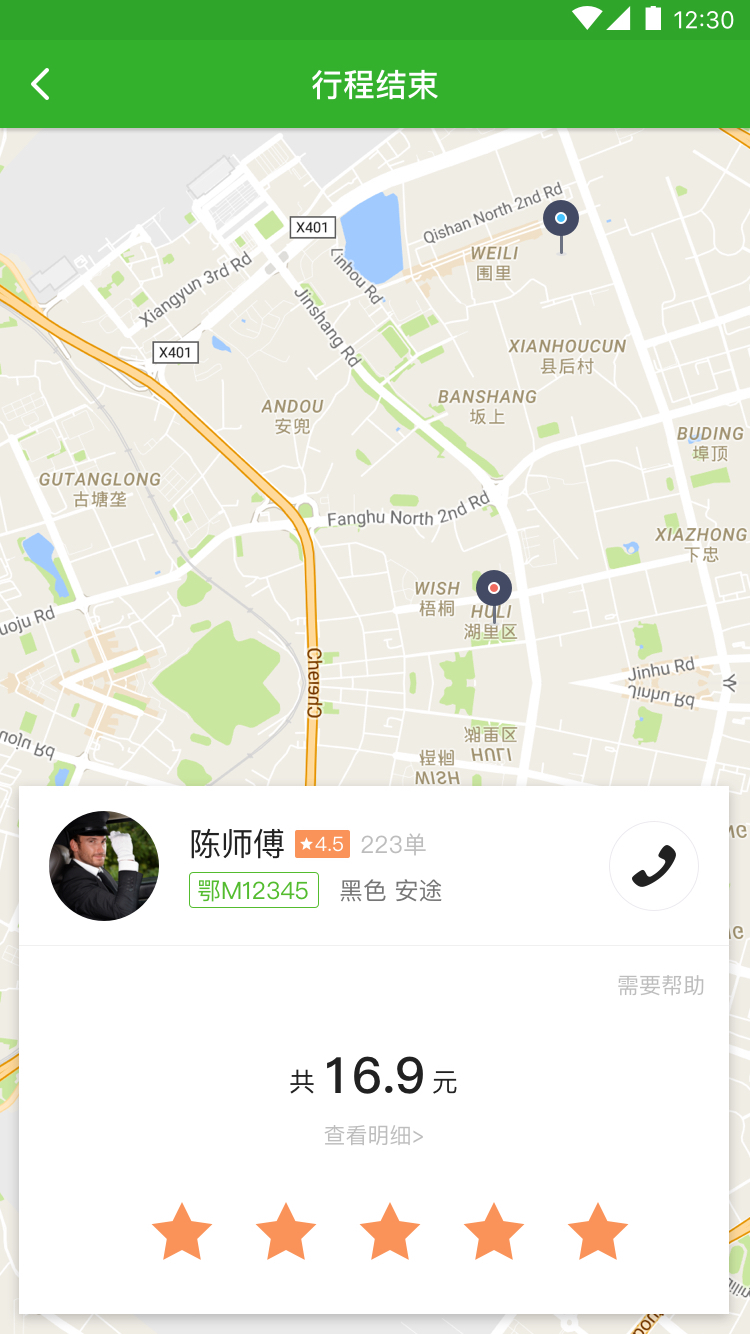Tap the blue start location pin

(561, 219)
